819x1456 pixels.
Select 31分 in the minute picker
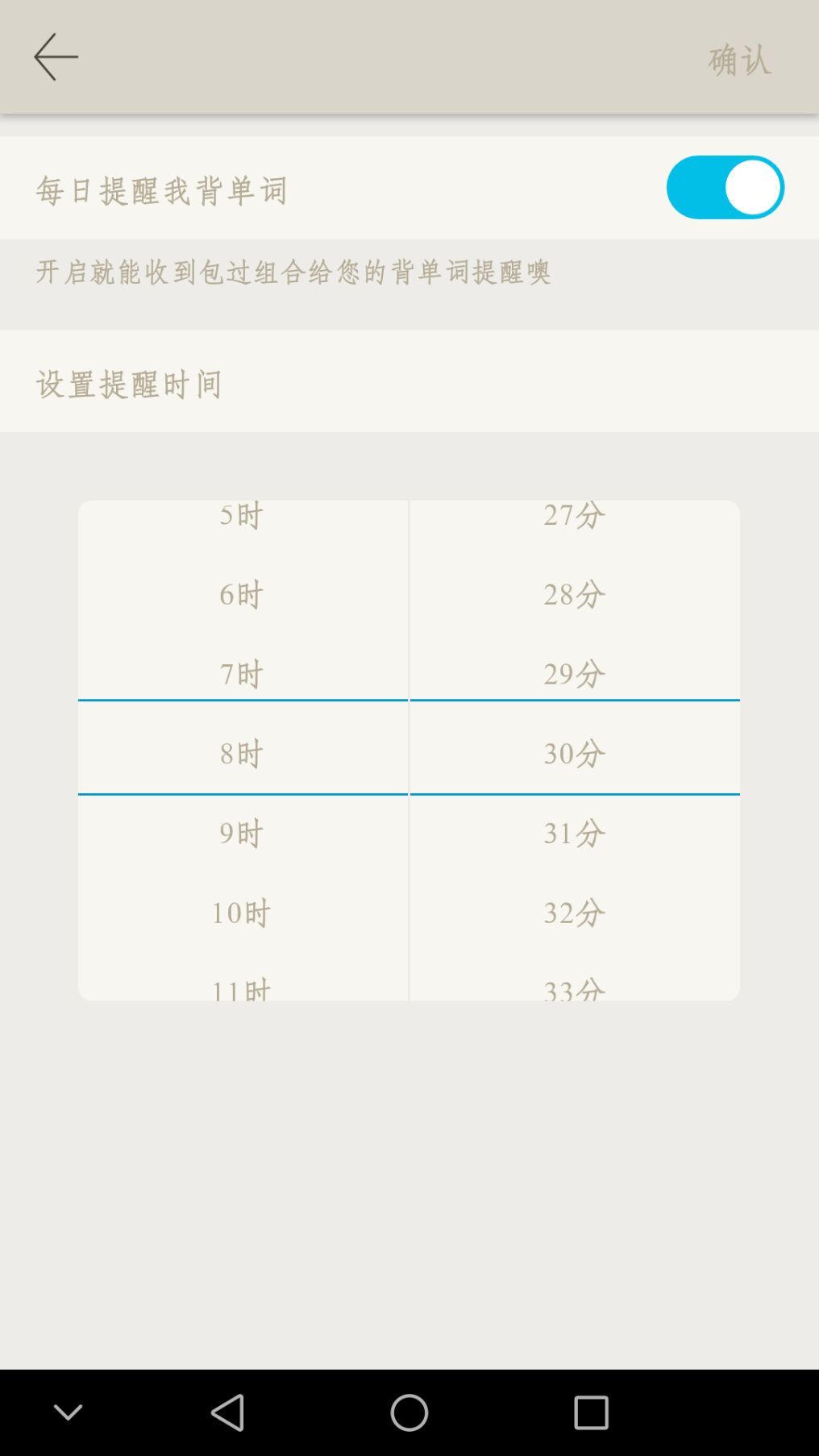pos(574,833)
